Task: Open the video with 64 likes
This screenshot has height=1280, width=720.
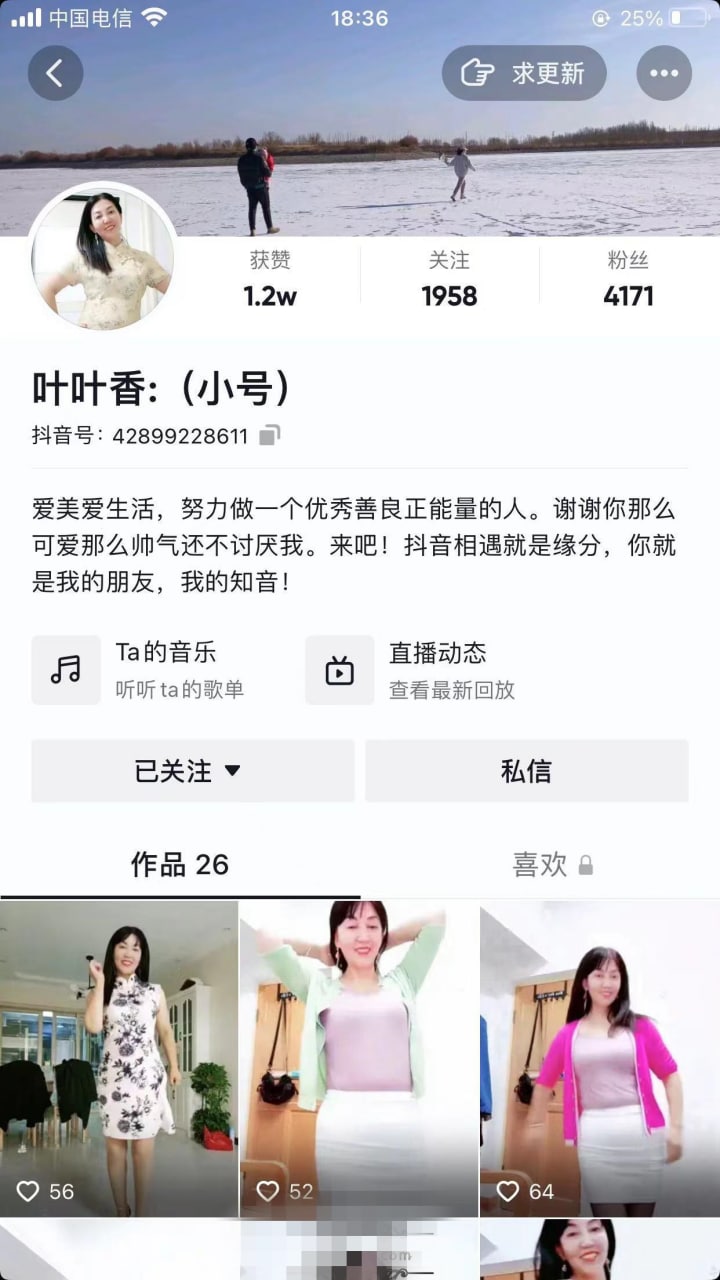Action: 600,1058
